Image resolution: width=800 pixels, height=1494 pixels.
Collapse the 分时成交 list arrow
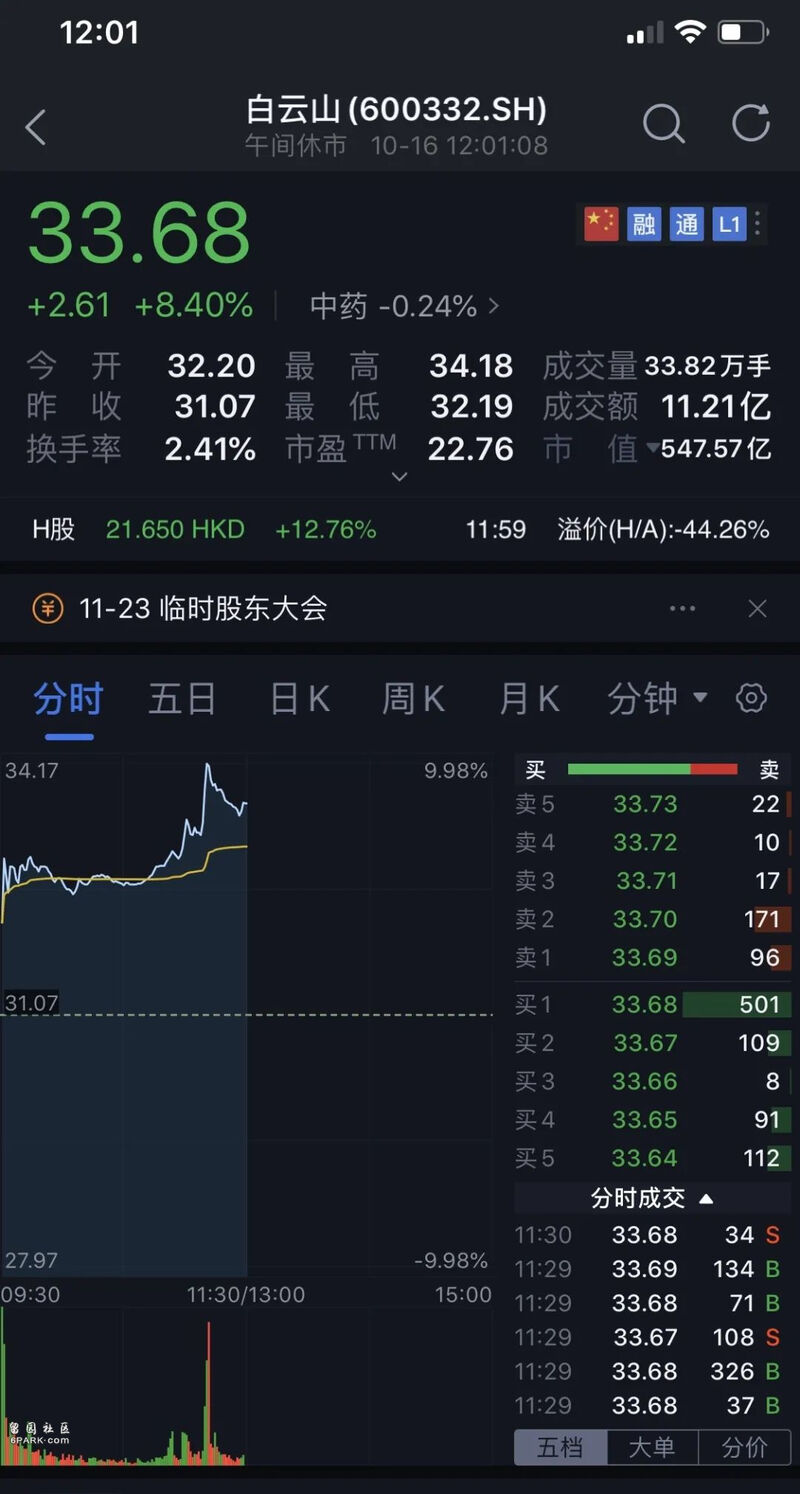pyautogui.click(x=706, y=1198)
